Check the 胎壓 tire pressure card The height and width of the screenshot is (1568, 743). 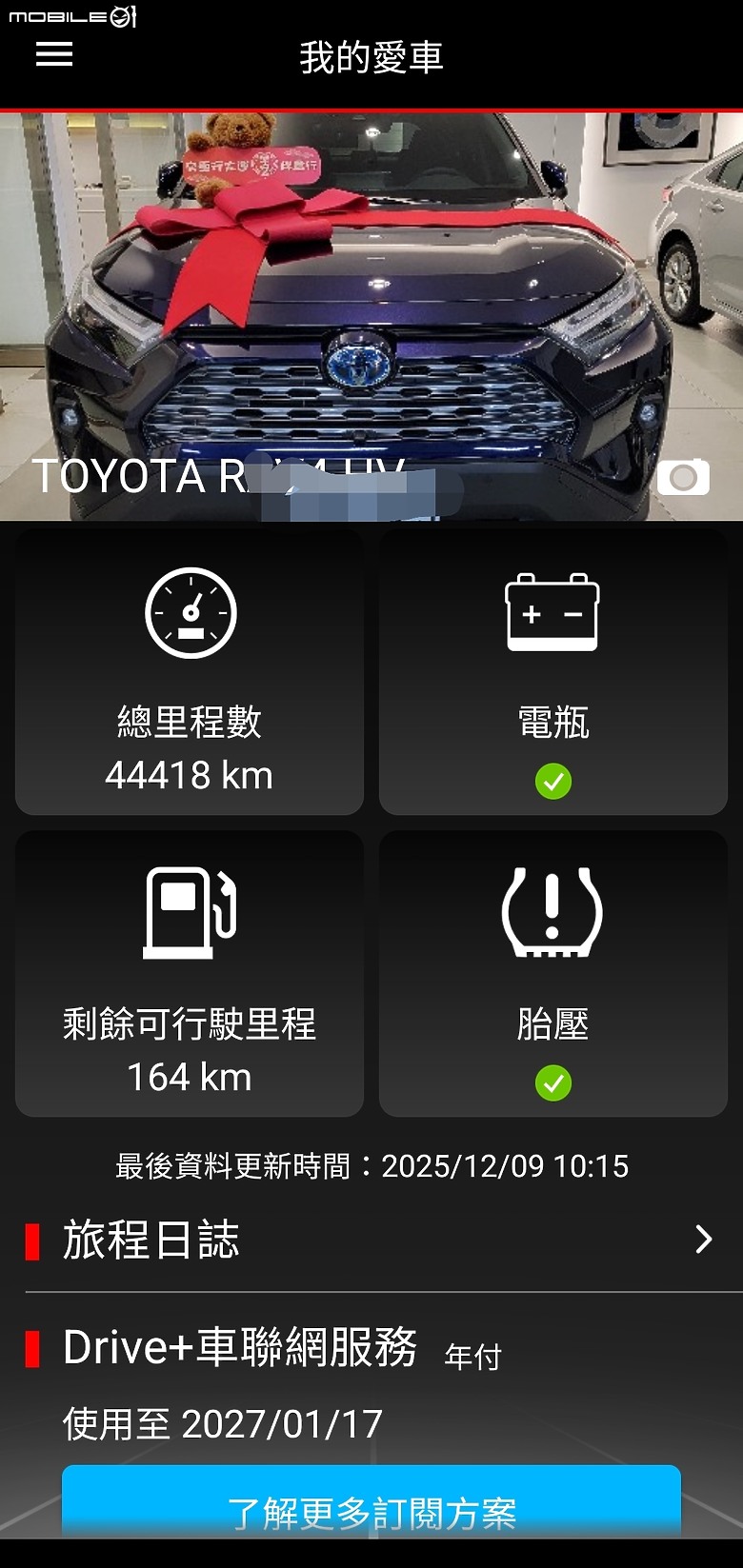click(x=552, y=974)
